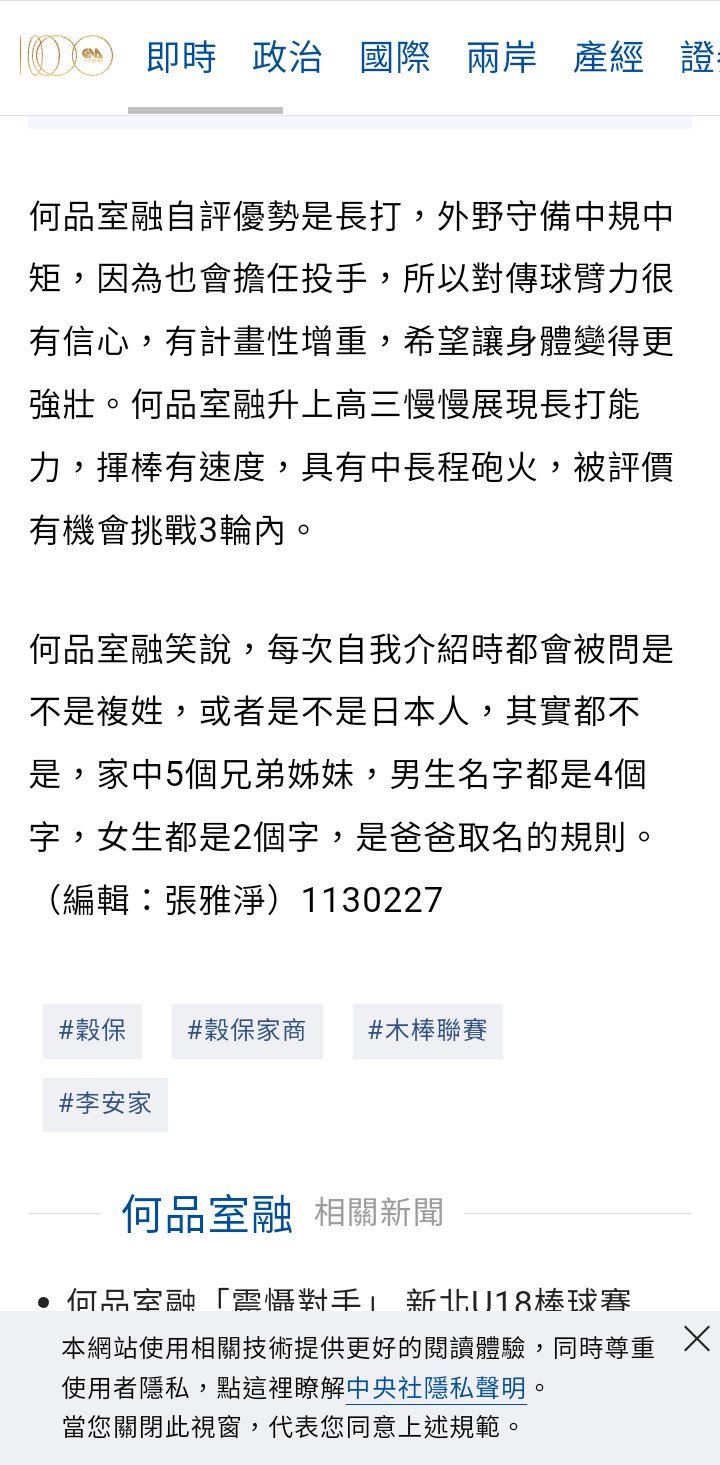Tap the #穀保 tag
720x1465 pixels.
92,1031
